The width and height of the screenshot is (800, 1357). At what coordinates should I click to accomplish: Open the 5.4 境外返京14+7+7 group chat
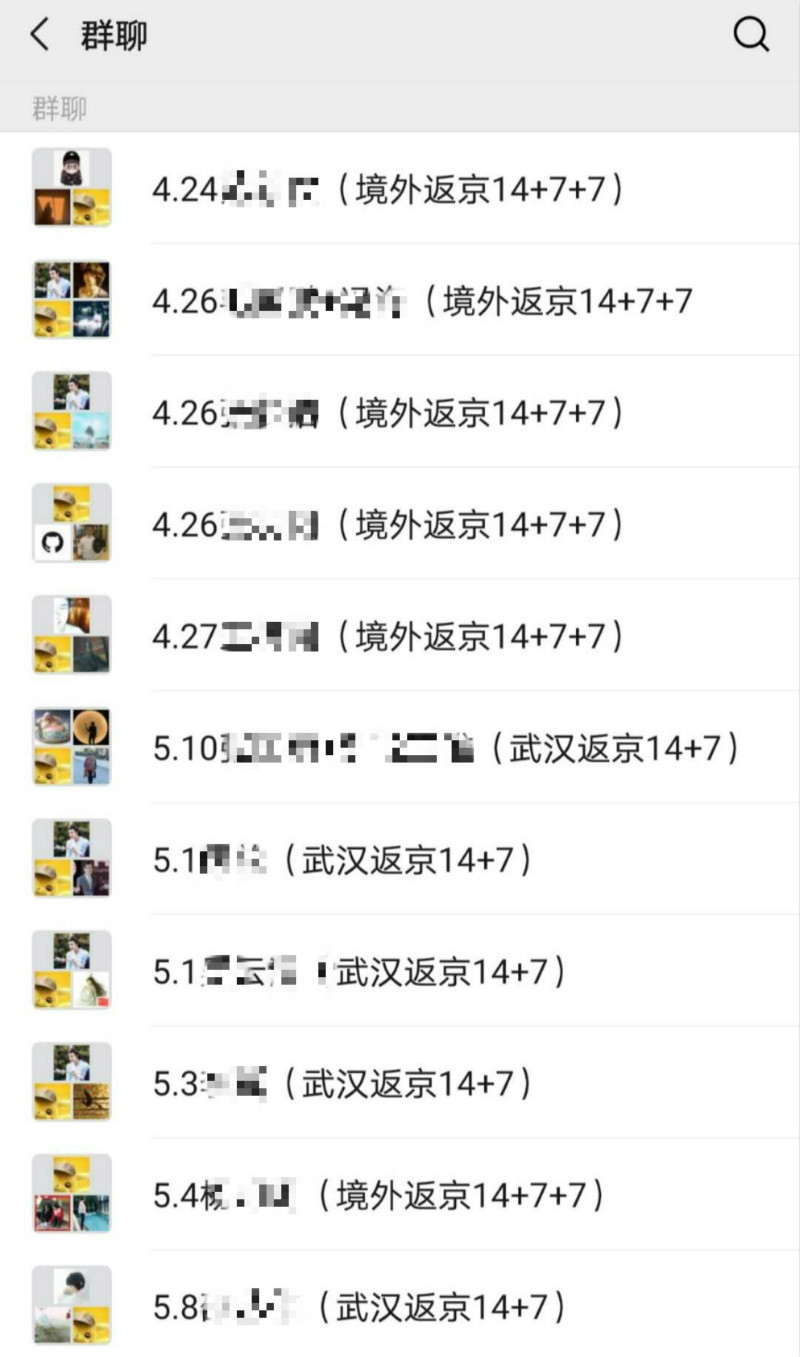(400, 1195)
